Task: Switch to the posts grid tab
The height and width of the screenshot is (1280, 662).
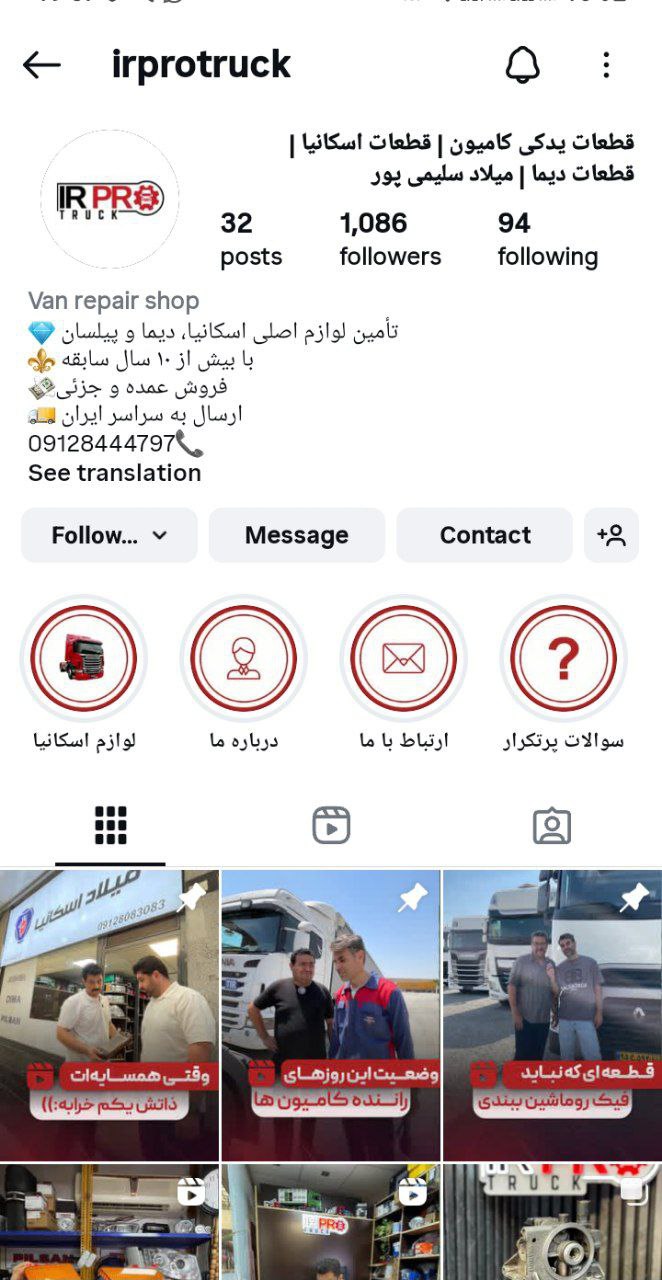Action: 110,825
